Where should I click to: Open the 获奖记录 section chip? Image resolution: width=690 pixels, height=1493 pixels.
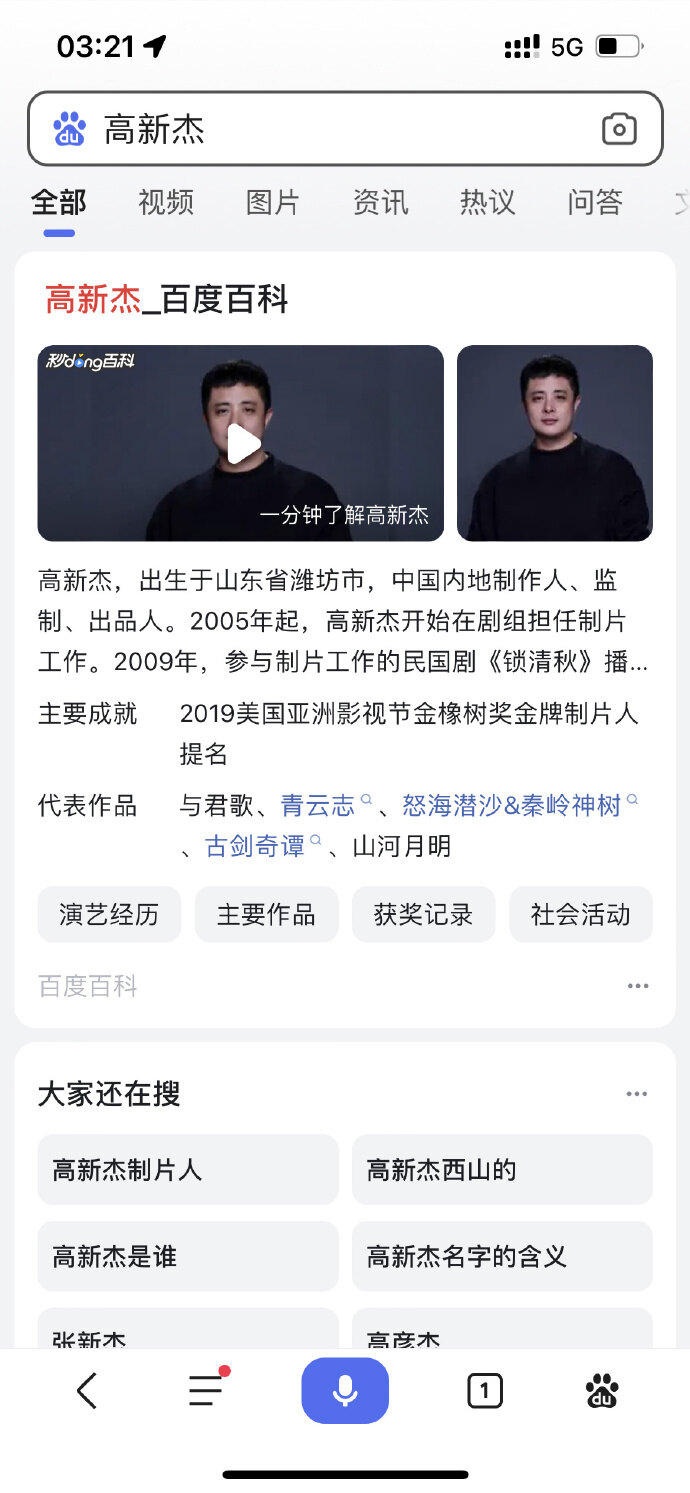click(423, 914)
